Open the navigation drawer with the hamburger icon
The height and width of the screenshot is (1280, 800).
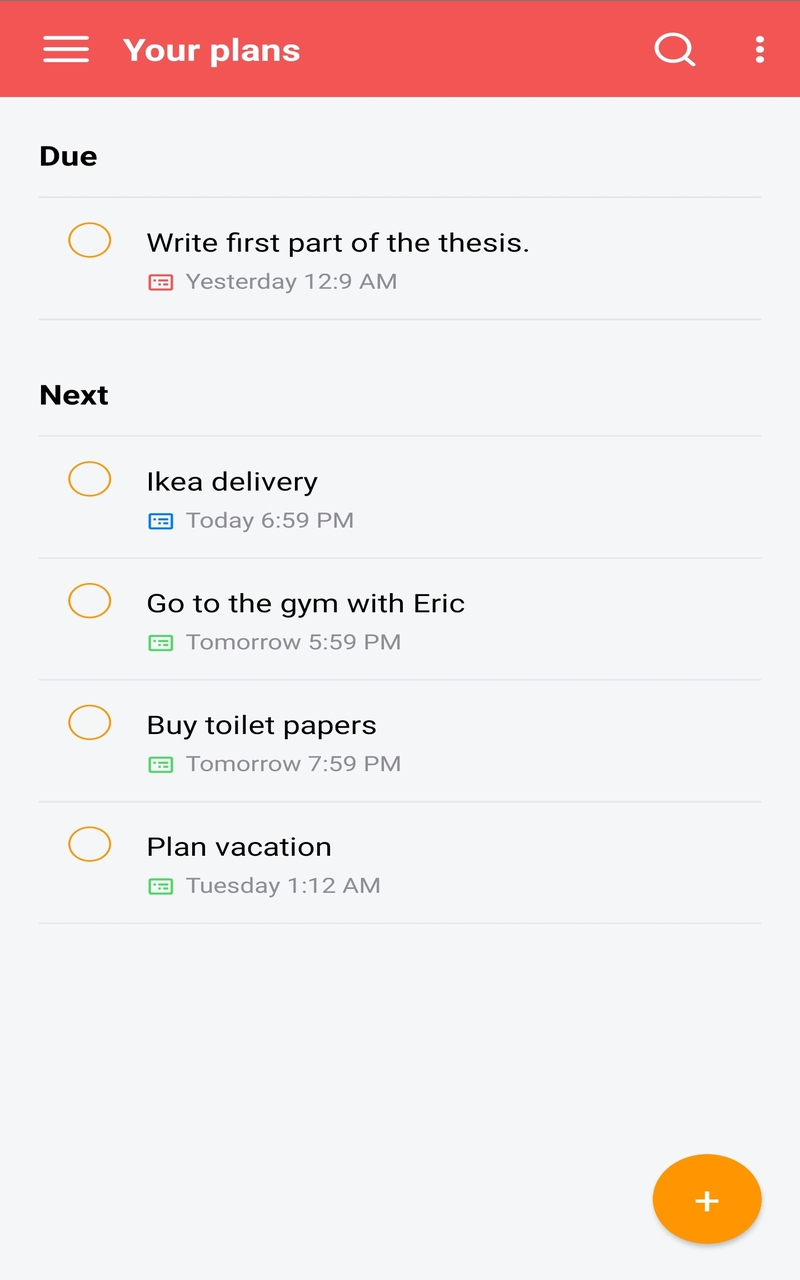click(x=66, y=49)
